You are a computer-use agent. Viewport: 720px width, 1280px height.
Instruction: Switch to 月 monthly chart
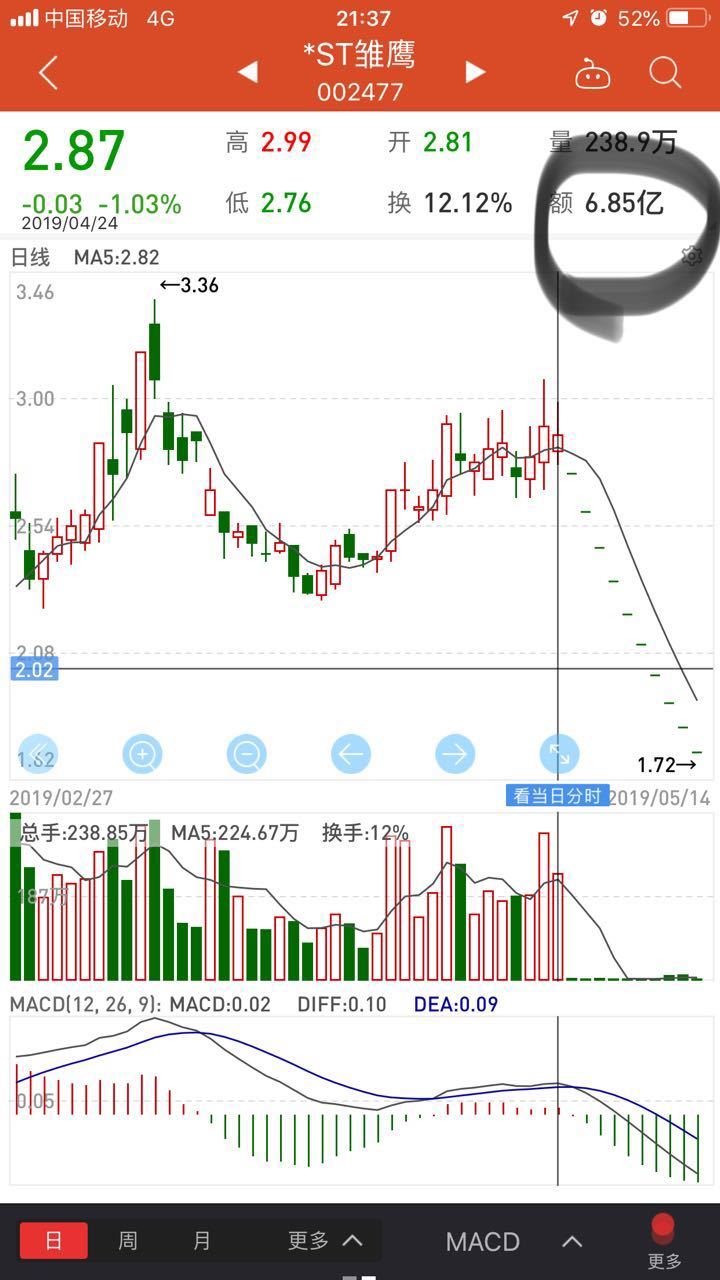point(202,1241)
